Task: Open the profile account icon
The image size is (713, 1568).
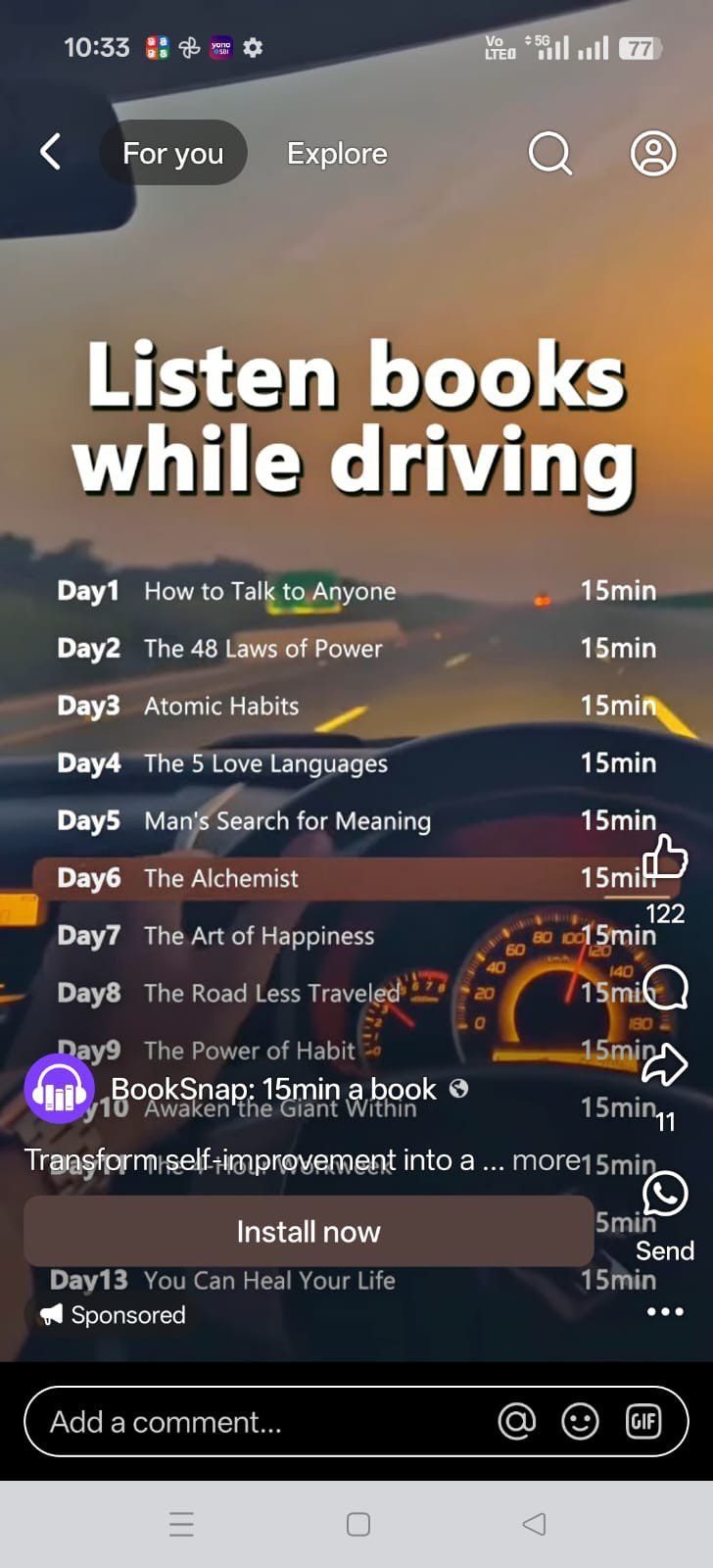Action: (653, 153)
